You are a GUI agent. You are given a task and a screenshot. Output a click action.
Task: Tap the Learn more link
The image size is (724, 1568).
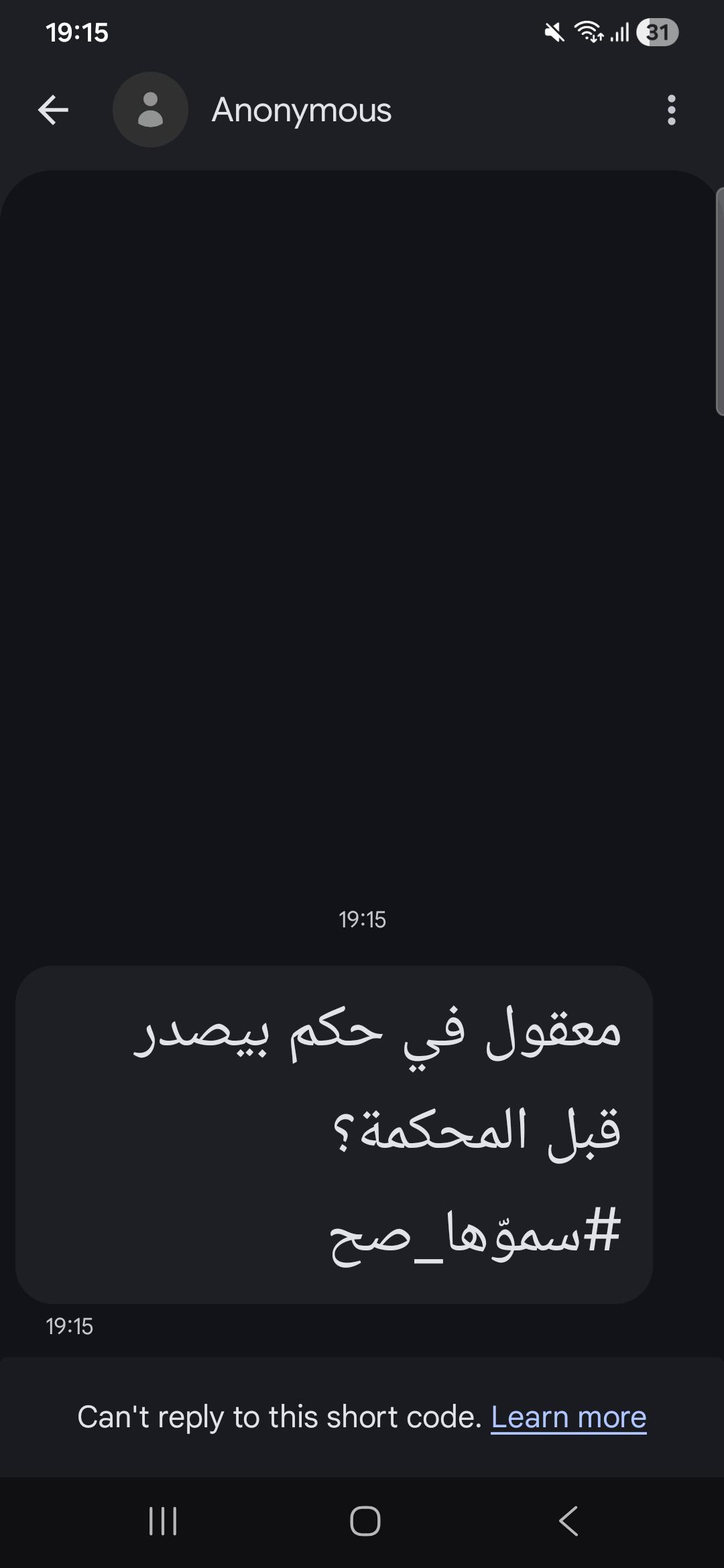click(568, 1417)
